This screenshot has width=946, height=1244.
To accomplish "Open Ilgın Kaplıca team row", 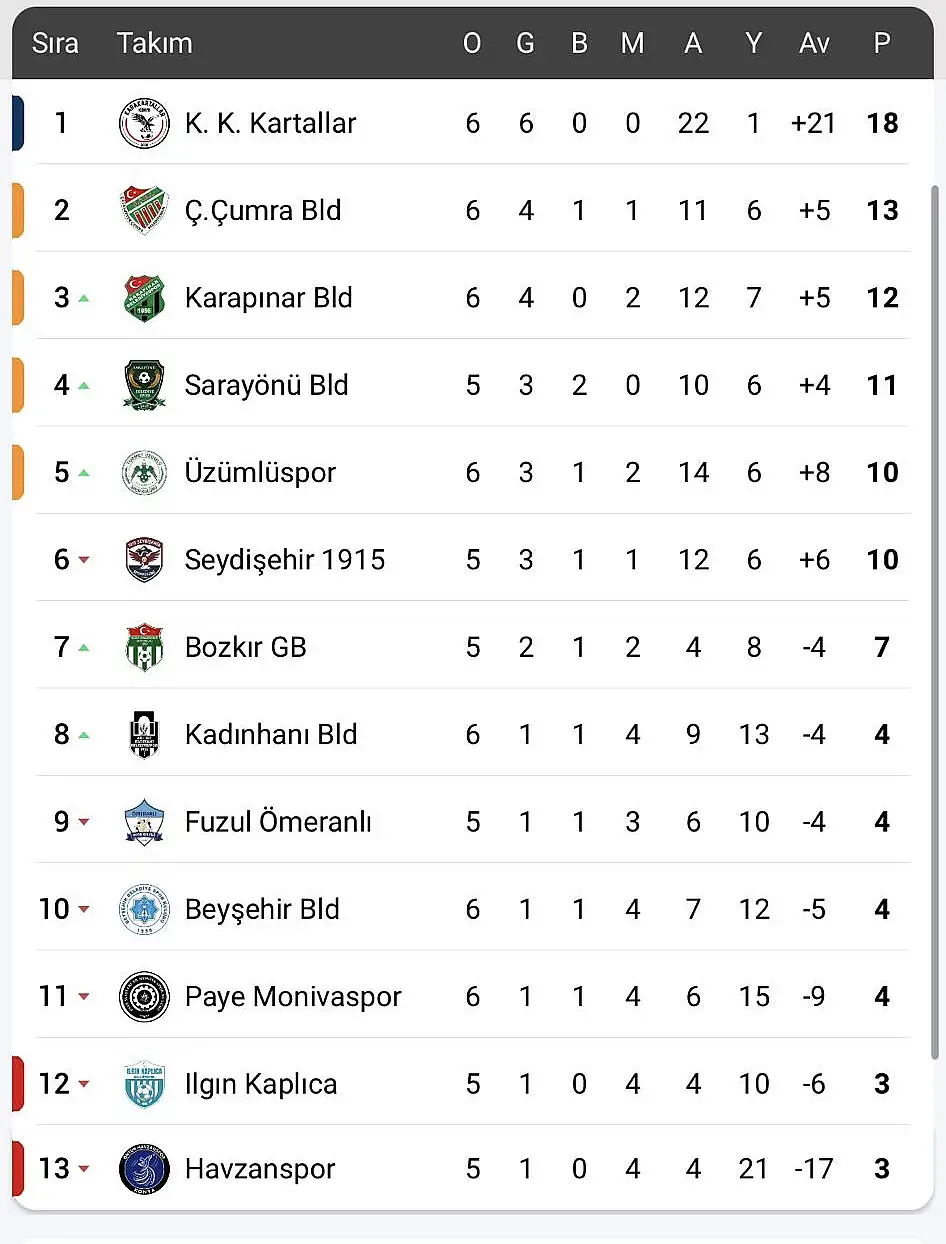I will (x=260, y=1084).
